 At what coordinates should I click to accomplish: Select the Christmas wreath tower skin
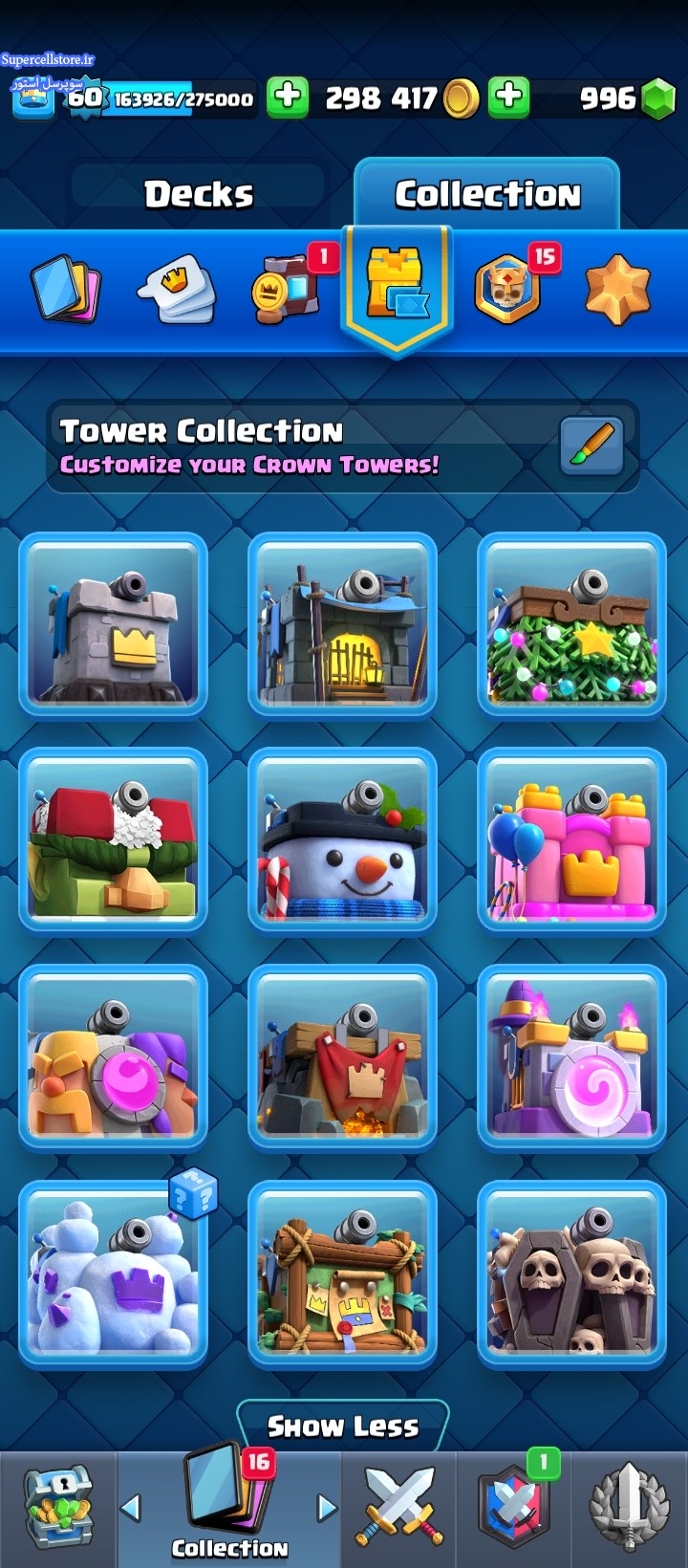(572, 624)
